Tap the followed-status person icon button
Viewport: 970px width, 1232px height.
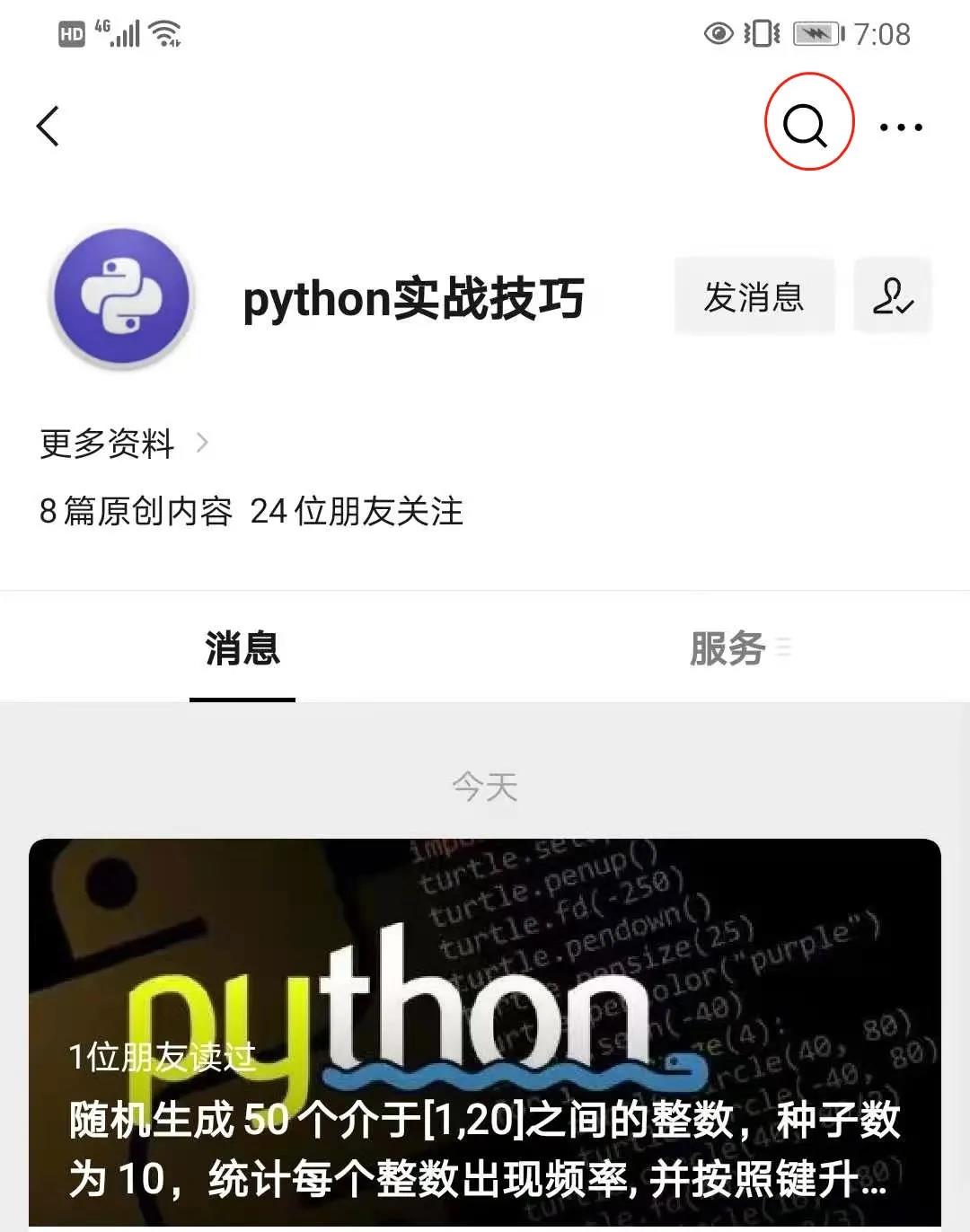[892, 296]
